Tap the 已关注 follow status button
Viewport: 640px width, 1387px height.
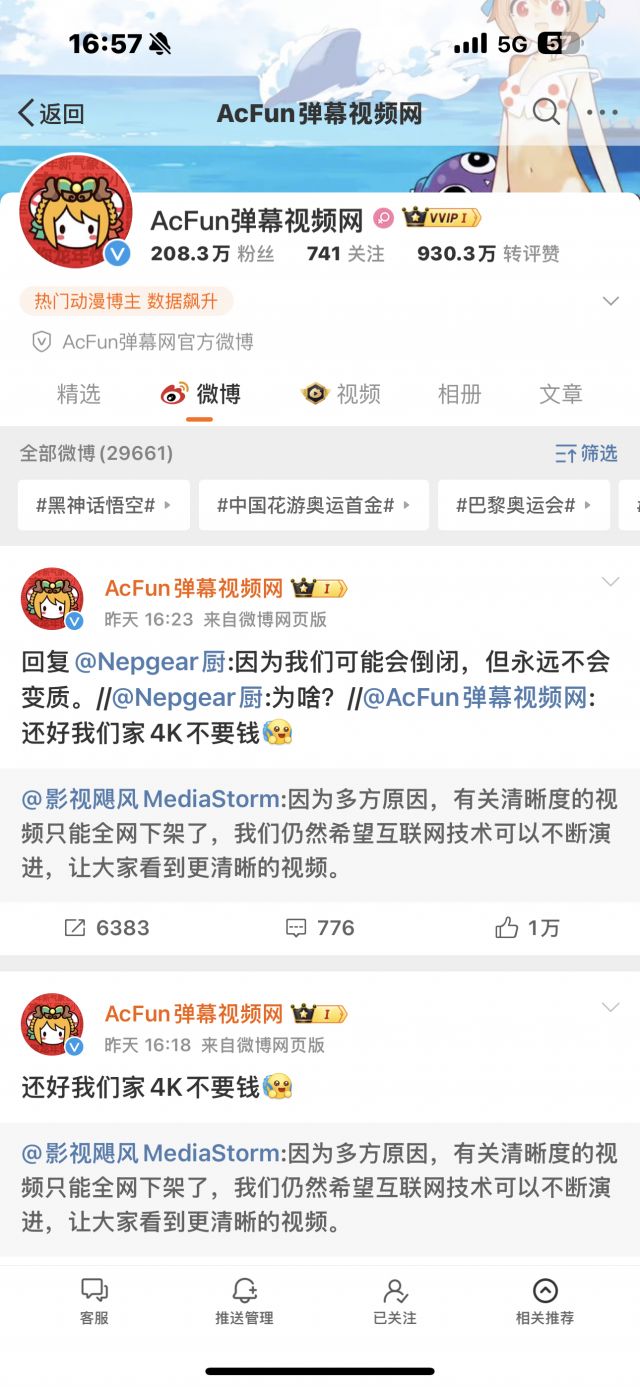395,1301
